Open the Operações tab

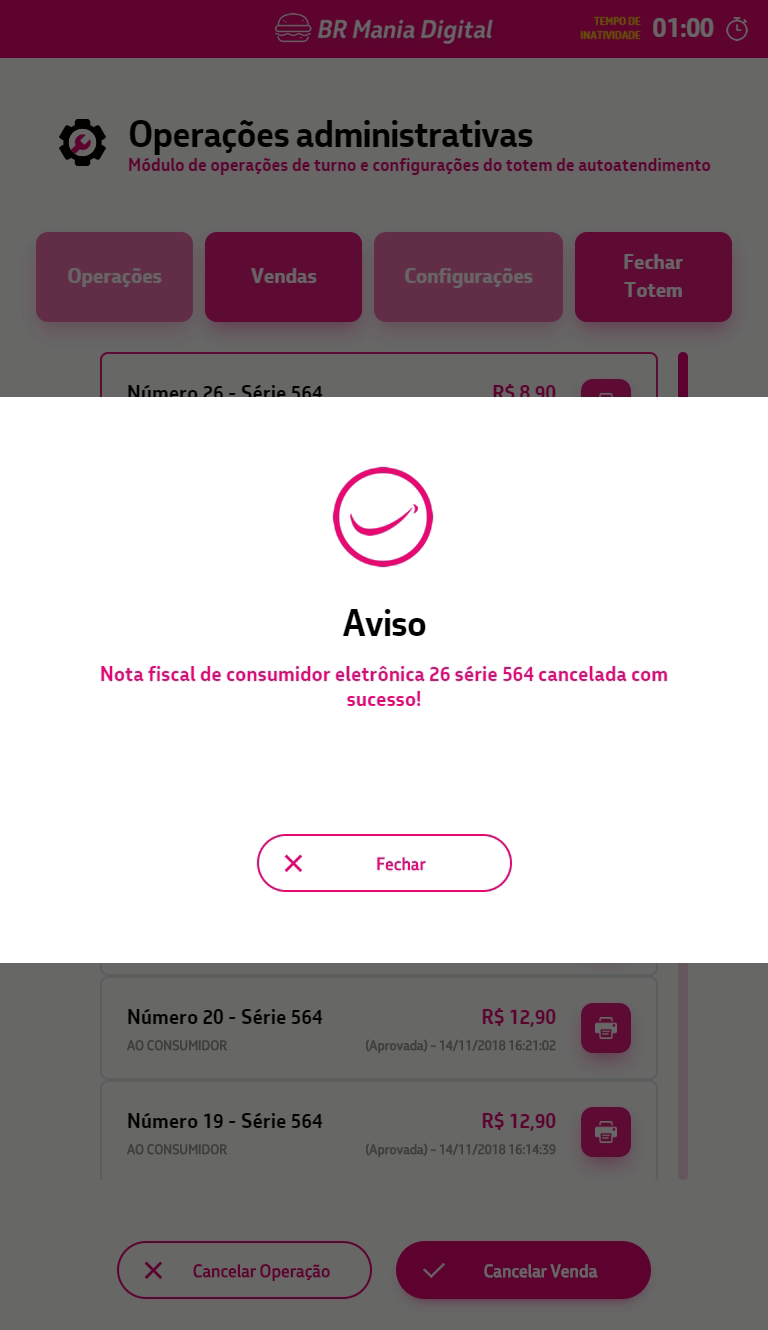114,277
